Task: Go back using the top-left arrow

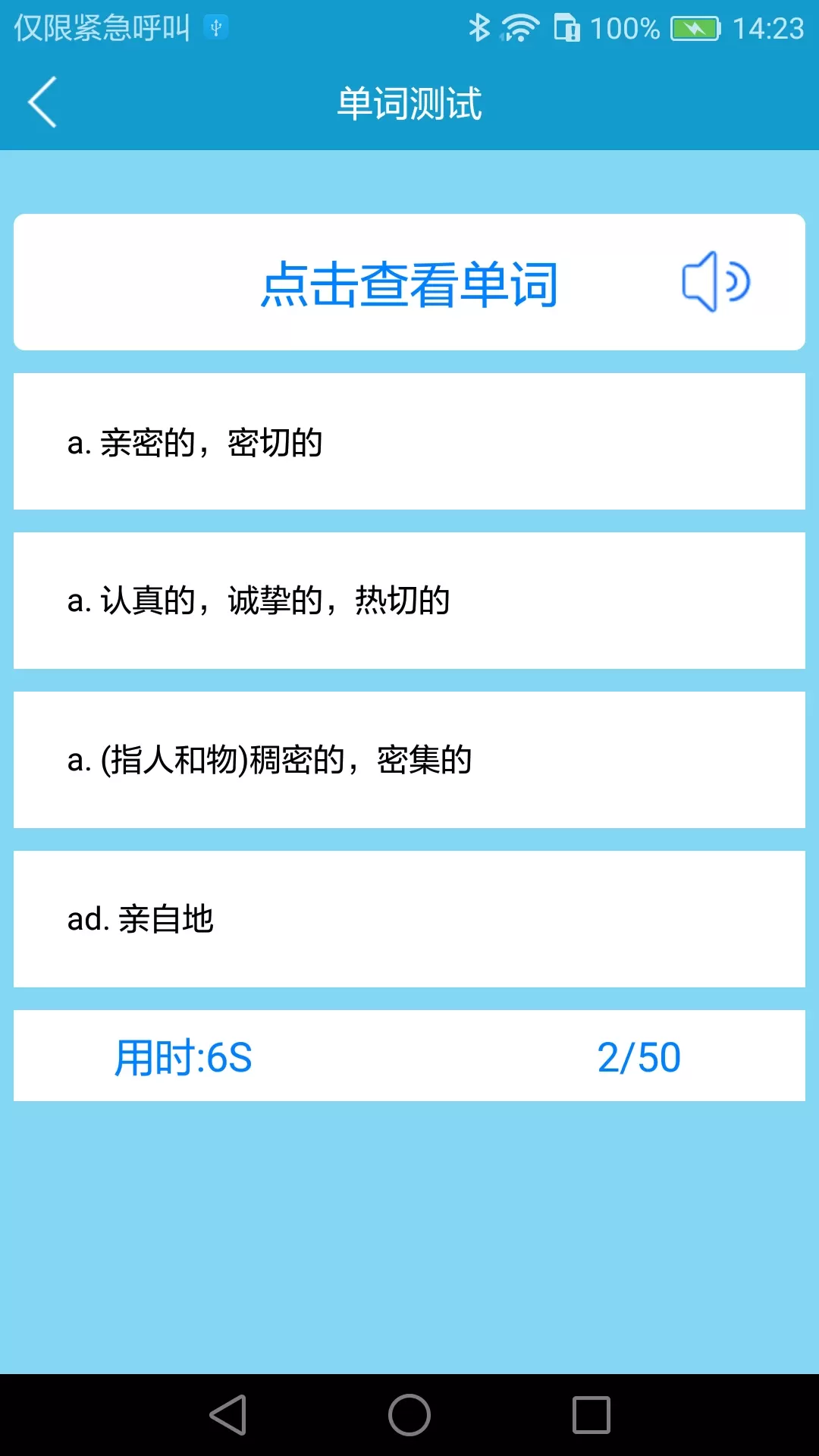Action: [x=42, y=102]
